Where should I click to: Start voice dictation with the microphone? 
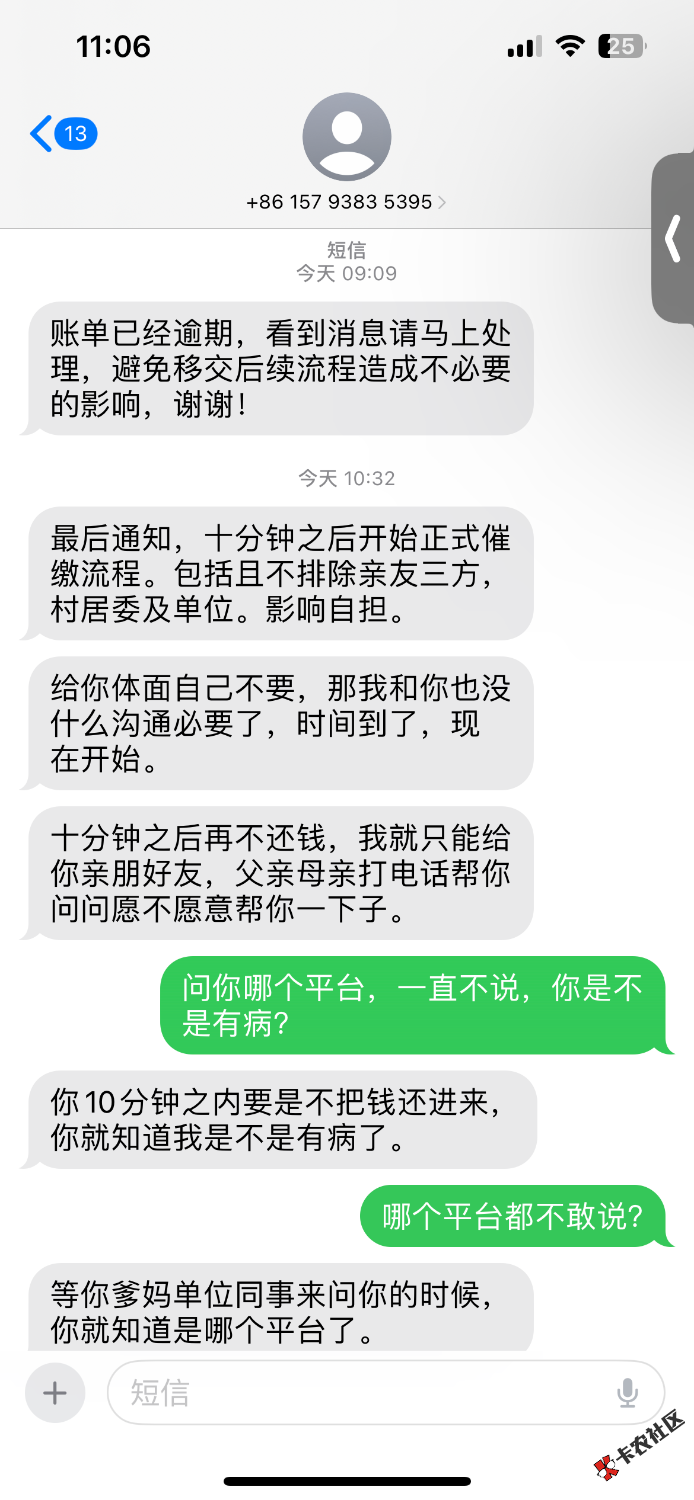(627, 1392)
